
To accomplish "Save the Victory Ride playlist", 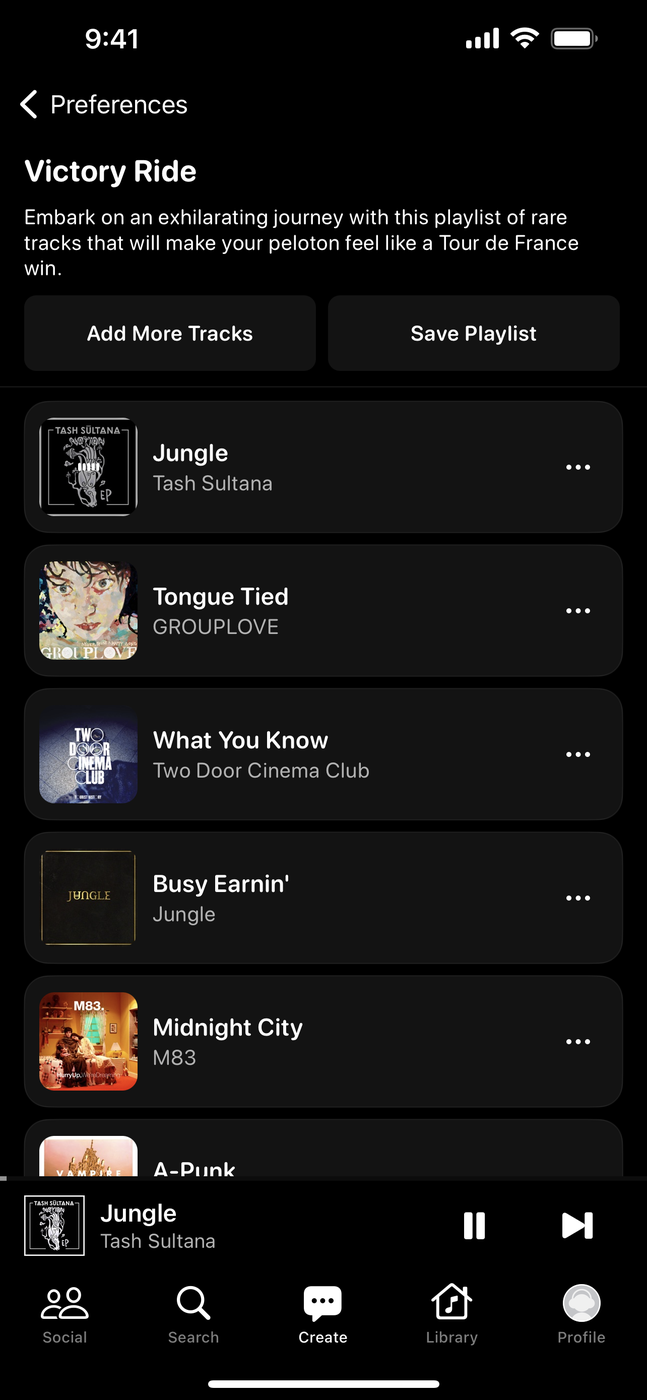I will pos(473,334).
